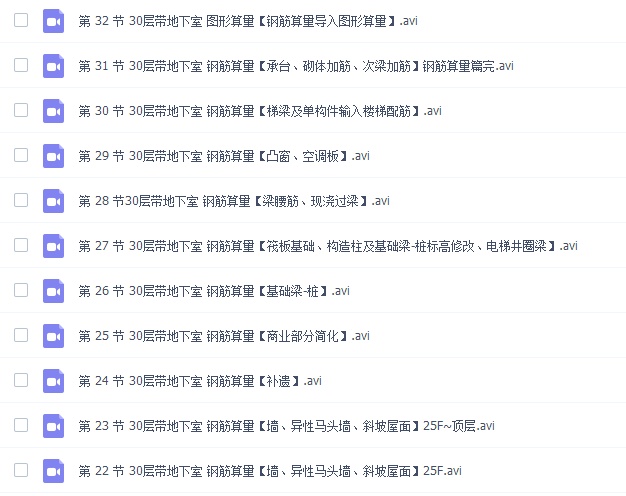This screenshot has height=496, width=626.
Task: Select the 第 25 节 商业部分简化 checkbox
Action: [x=21, y=335]
